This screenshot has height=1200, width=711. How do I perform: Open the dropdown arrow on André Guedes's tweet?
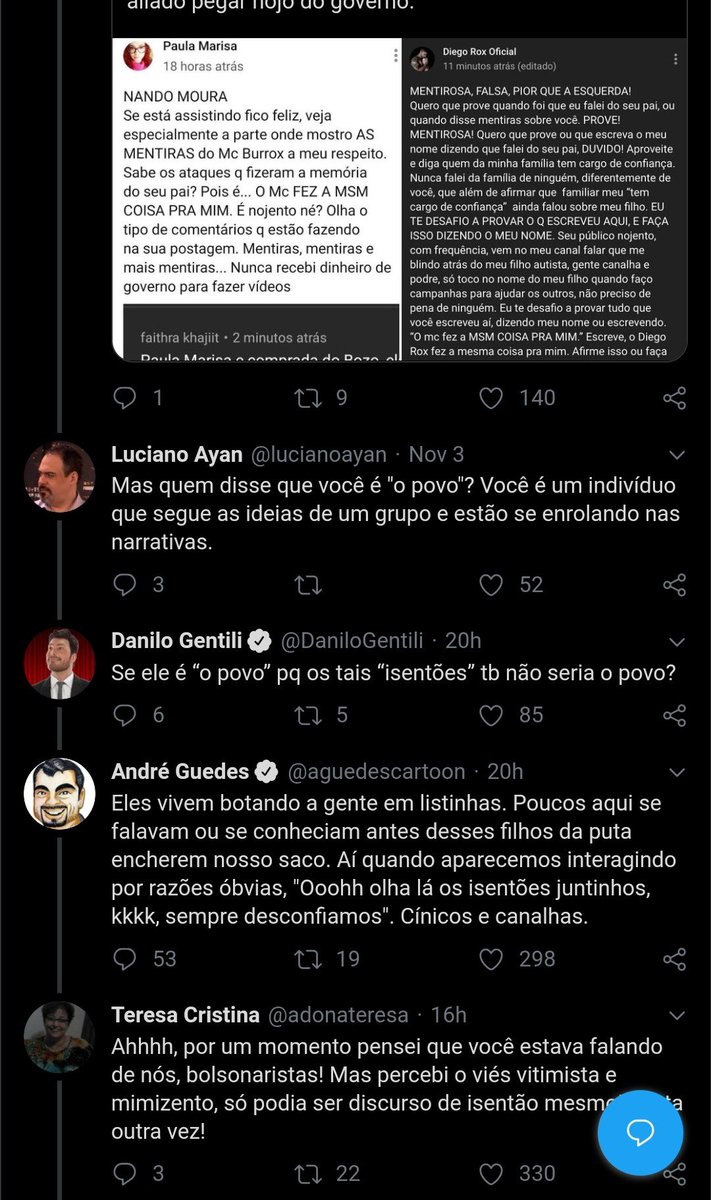[677, 771]
